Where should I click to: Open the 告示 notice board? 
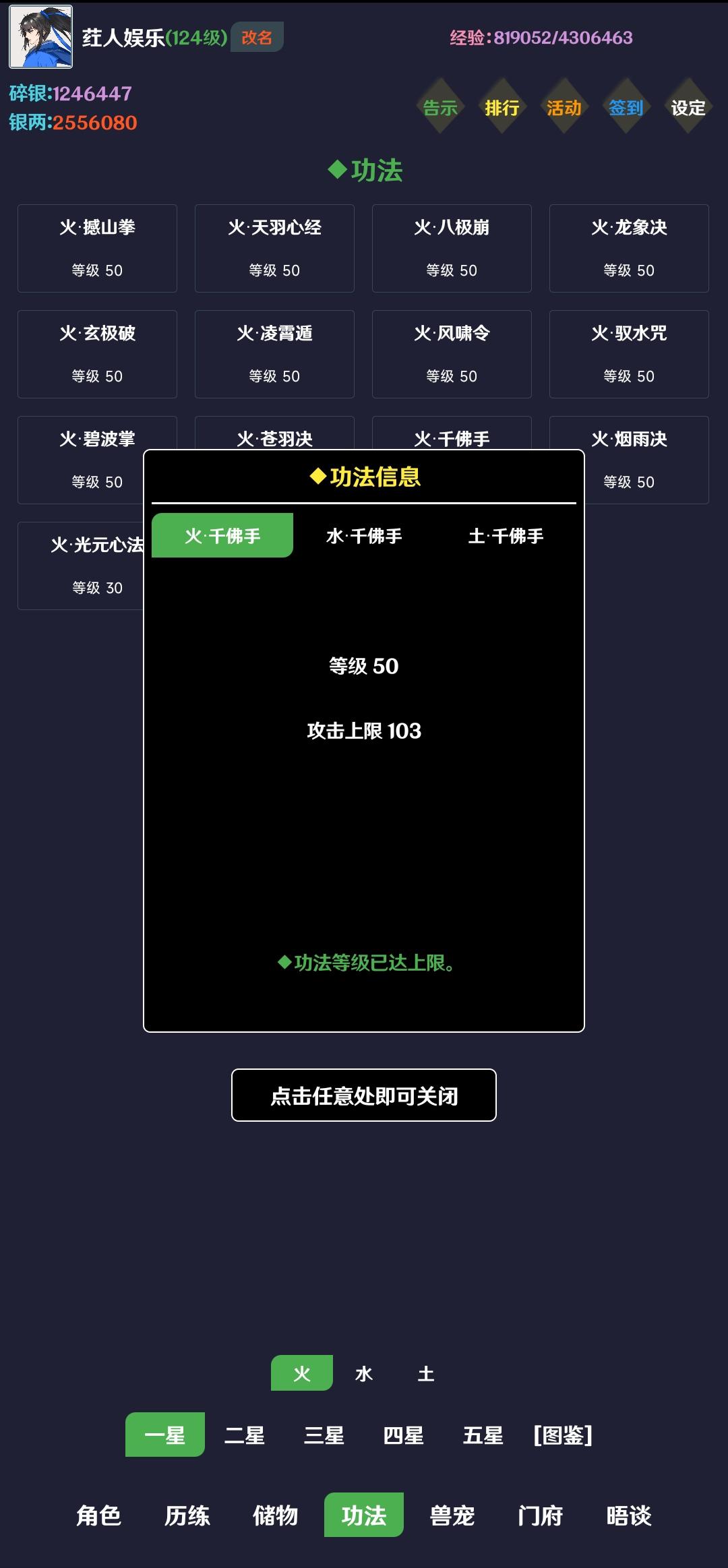point(439,108)
